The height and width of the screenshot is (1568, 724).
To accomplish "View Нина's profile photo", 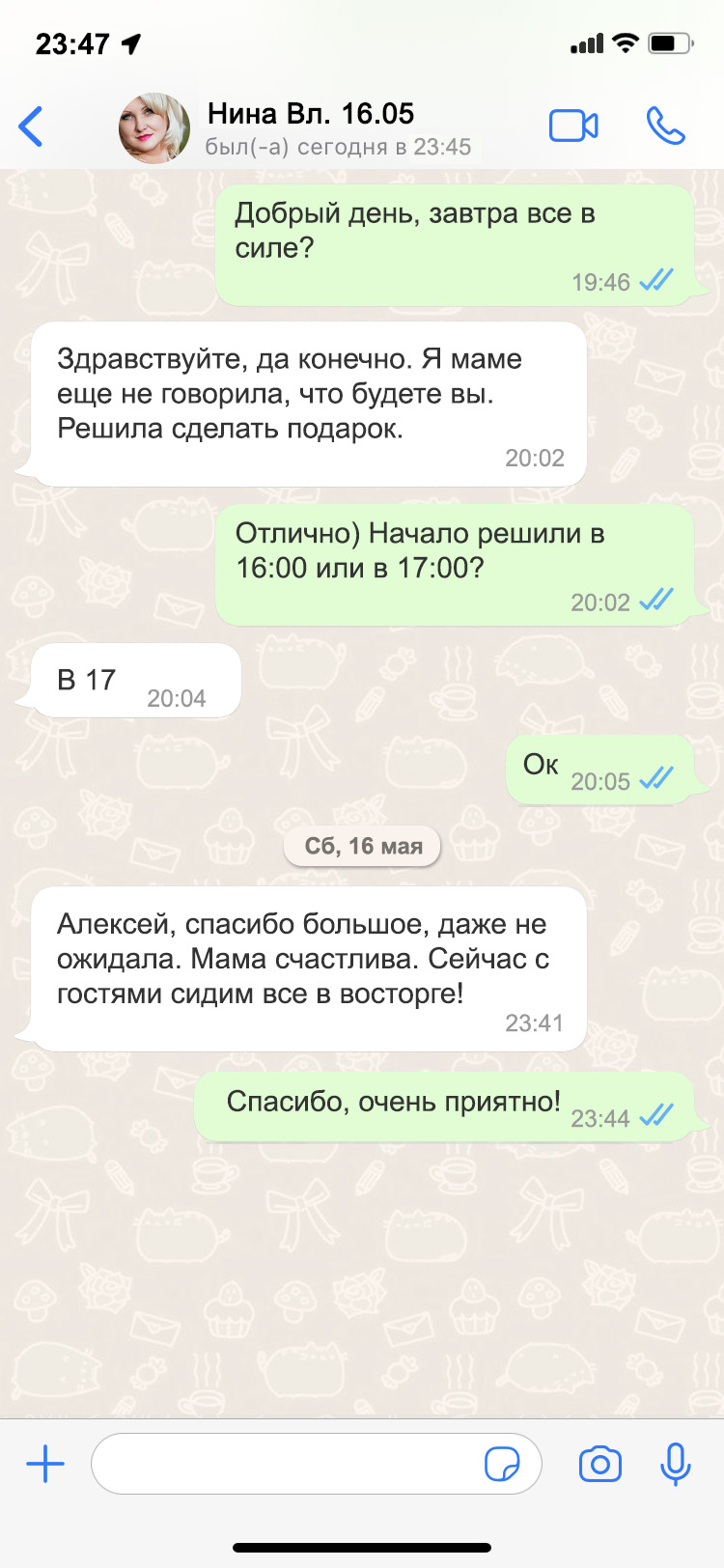I will pyautogui.click(x=154, y=128).
